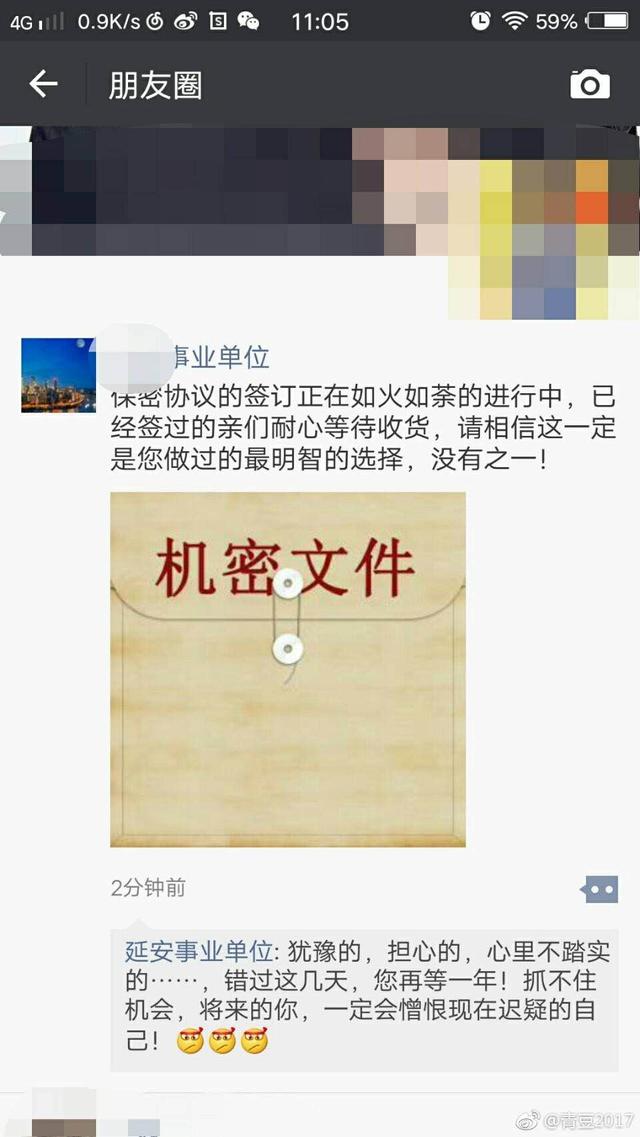Screen dimensions: 640x1137
Task: Open the camera to post a moment
Action: [590, 85]
